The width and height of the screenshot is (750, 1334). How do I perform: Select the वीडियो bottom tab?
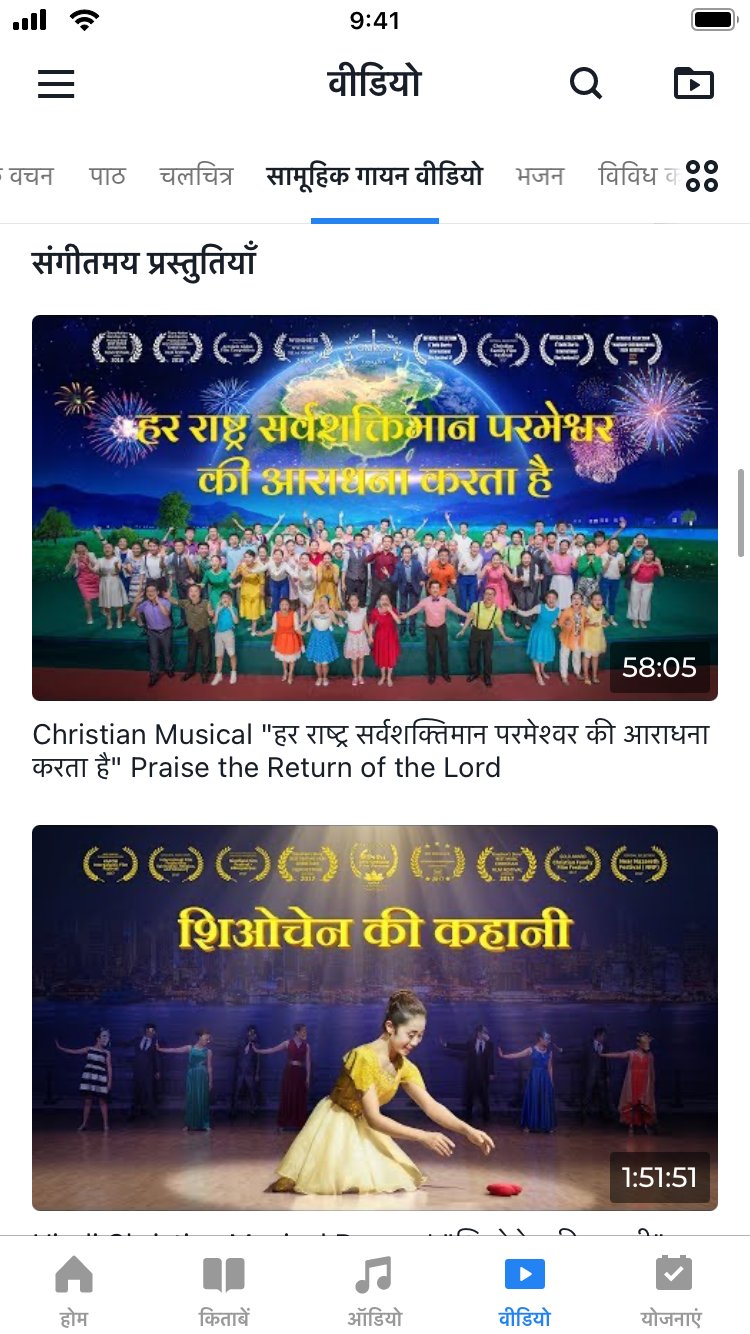(x=524, y=1289)
